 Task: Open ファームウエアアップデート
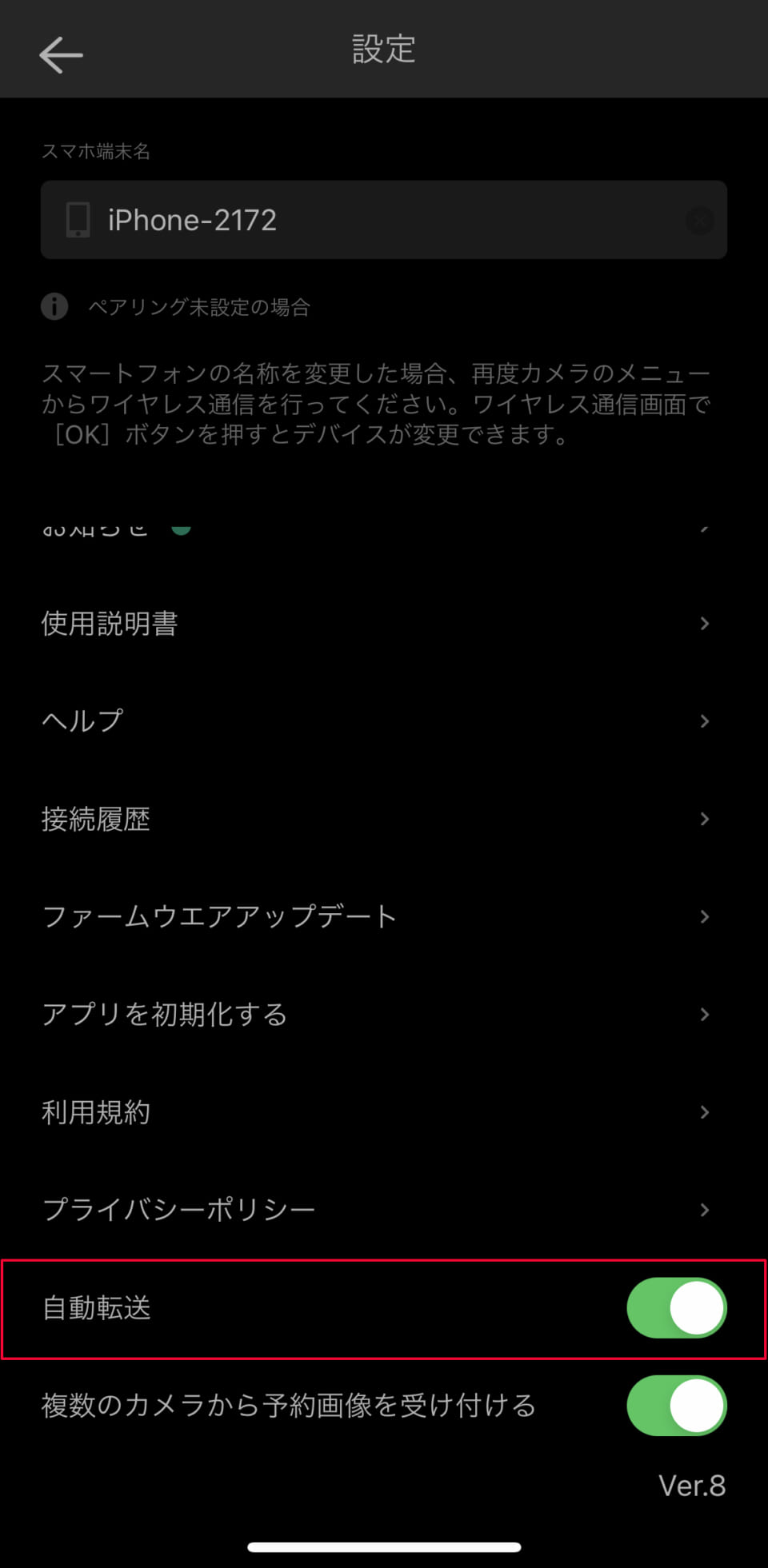coord(376,916)
